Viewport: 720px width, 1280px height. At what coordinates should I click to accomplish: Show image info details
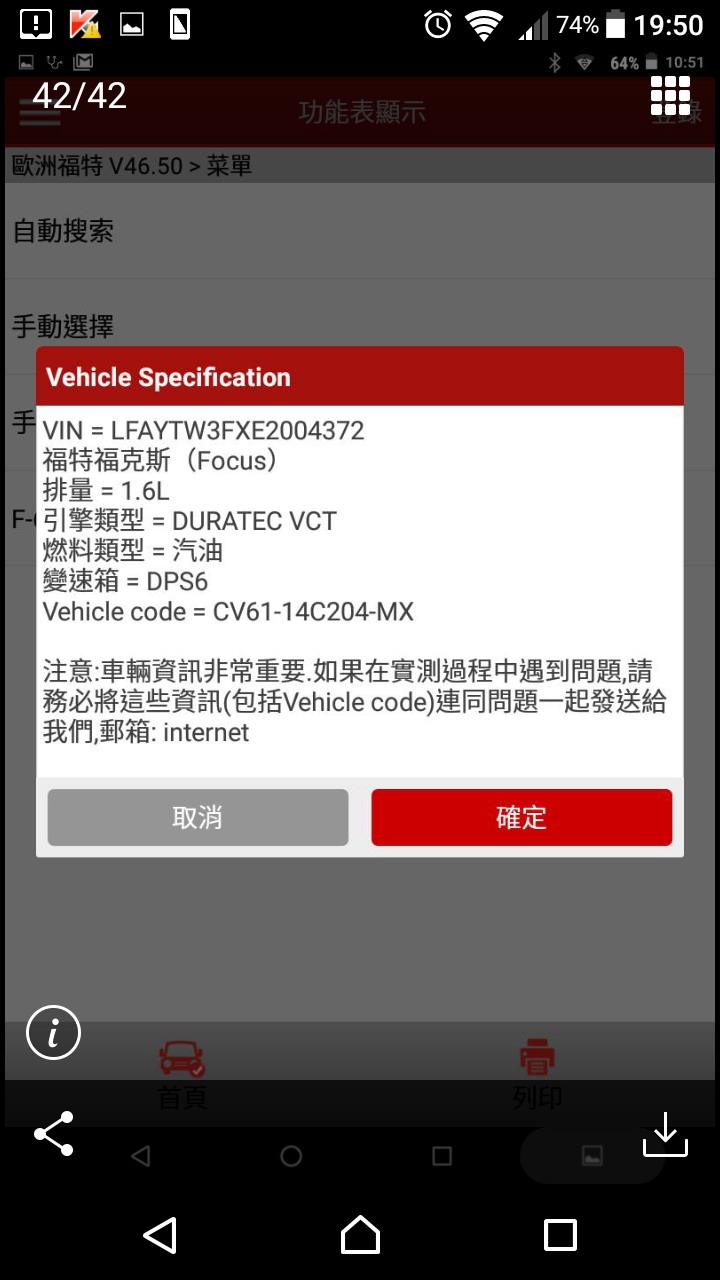53,1032
